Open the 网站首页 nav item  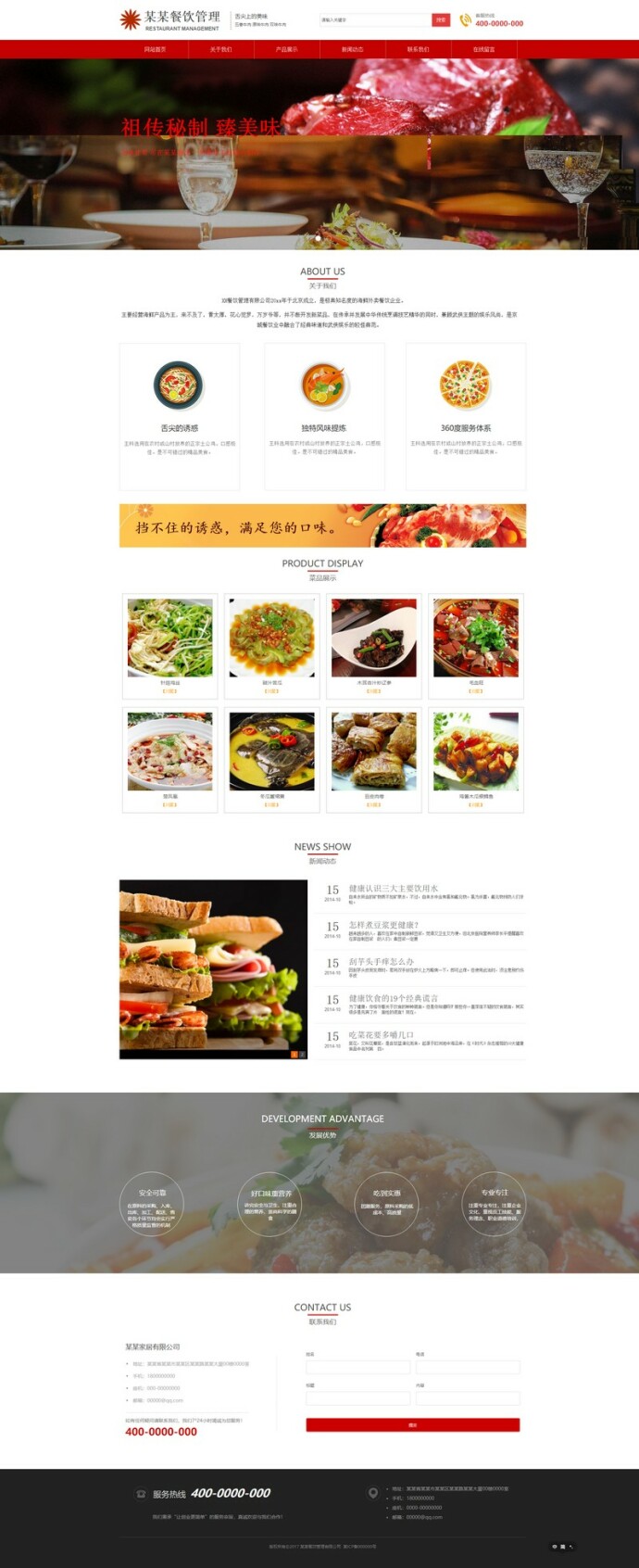(x=155, y=49)
